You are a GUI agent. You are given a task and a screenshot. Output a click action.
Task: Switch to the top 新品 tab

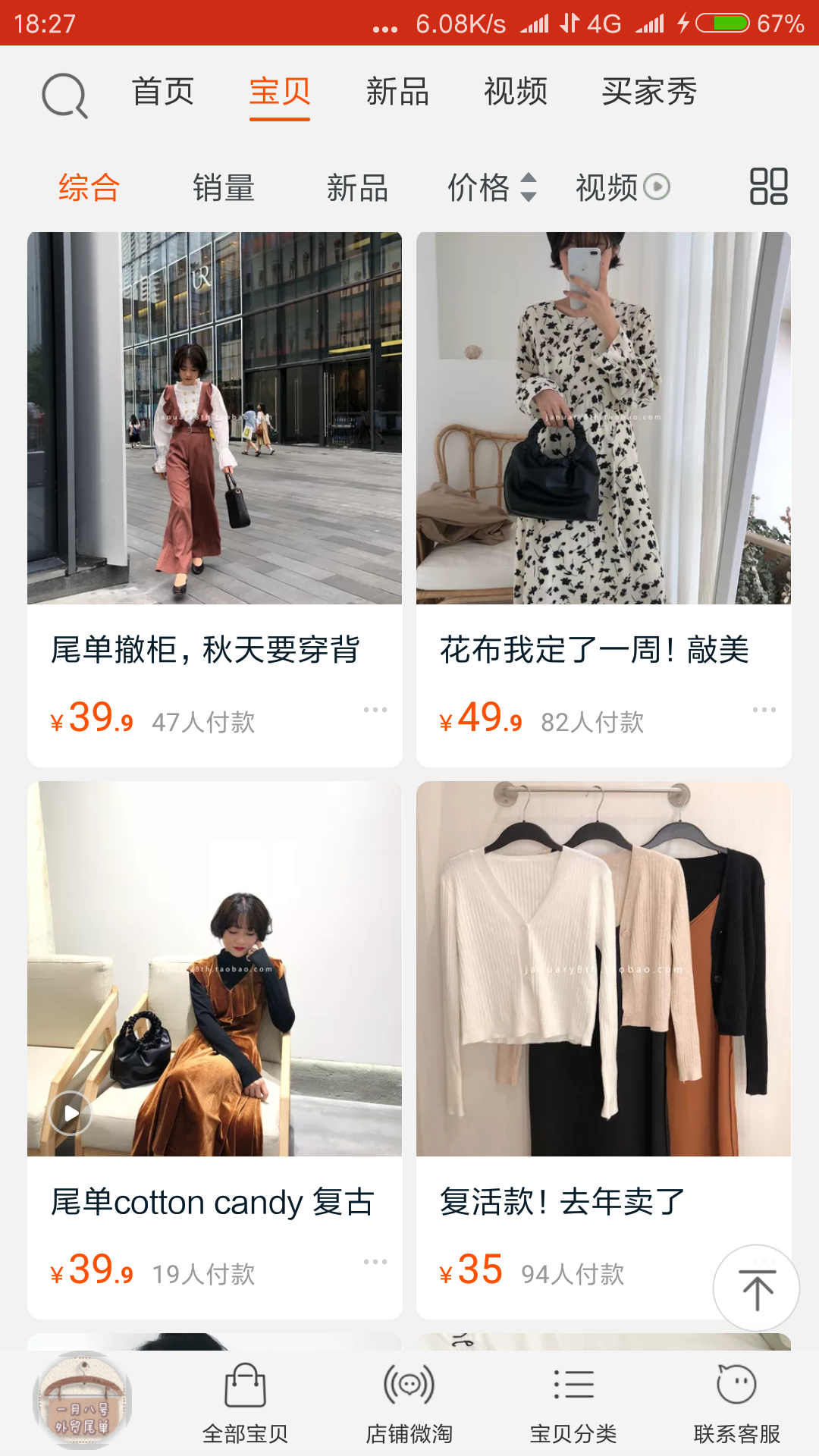point(397,92)
